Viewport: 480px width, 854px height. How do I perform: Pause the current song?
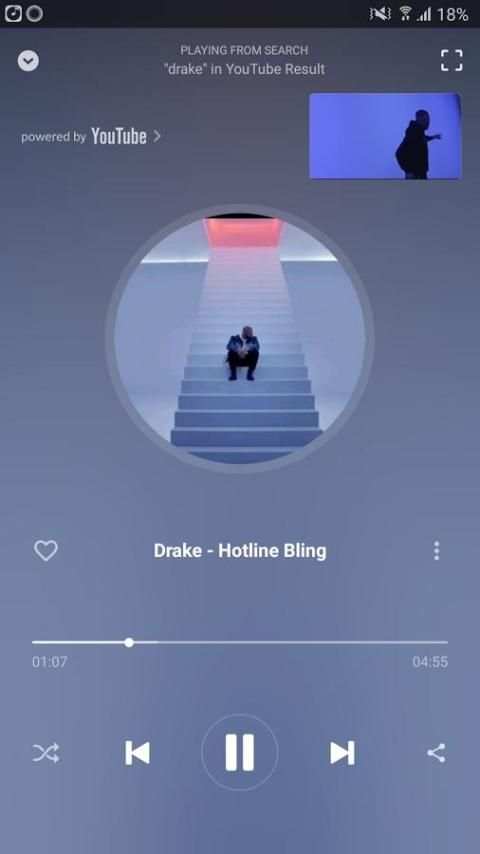click(x=240, y=753)
